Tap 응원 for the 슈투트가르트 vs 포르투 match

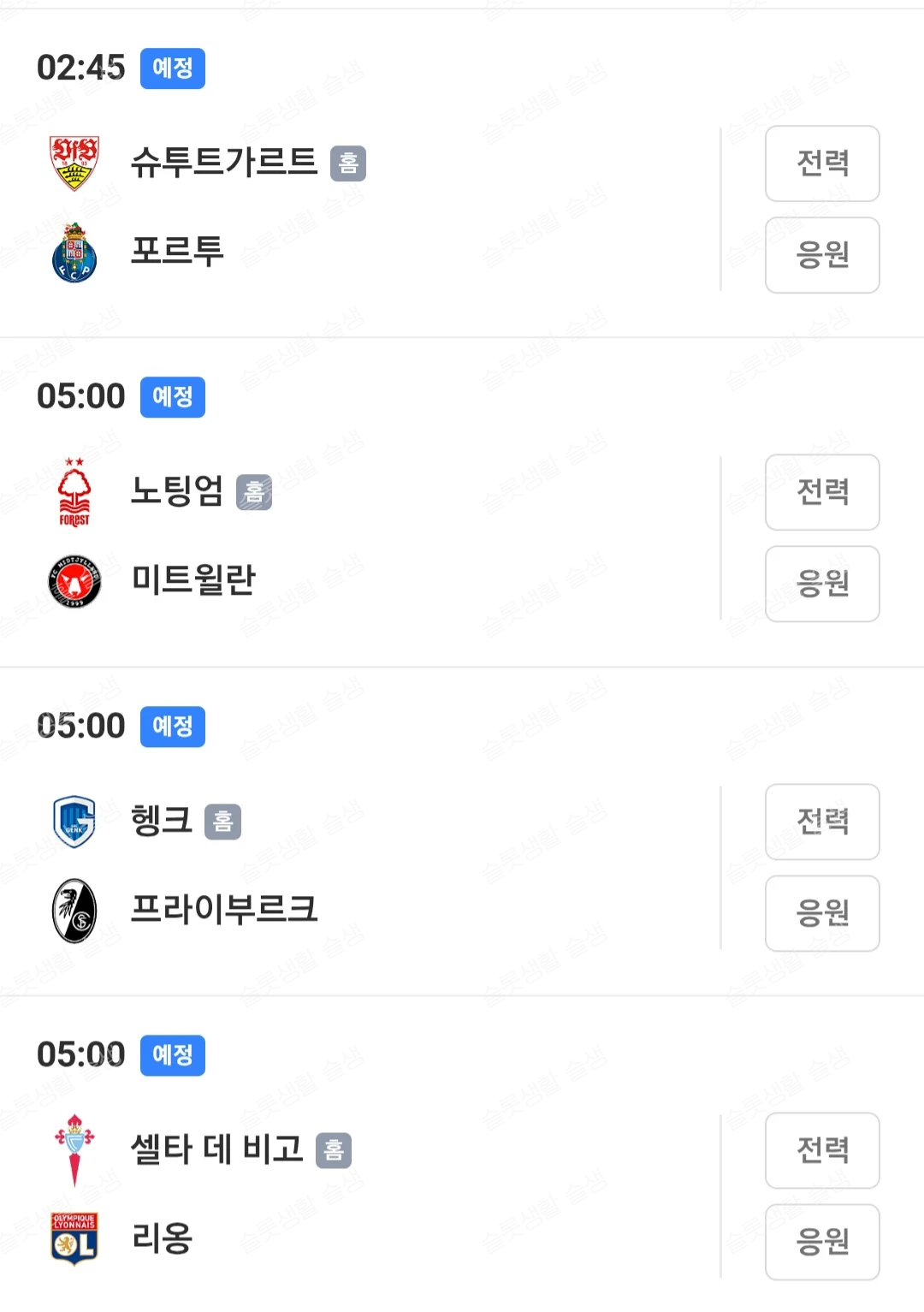point(821,255)
